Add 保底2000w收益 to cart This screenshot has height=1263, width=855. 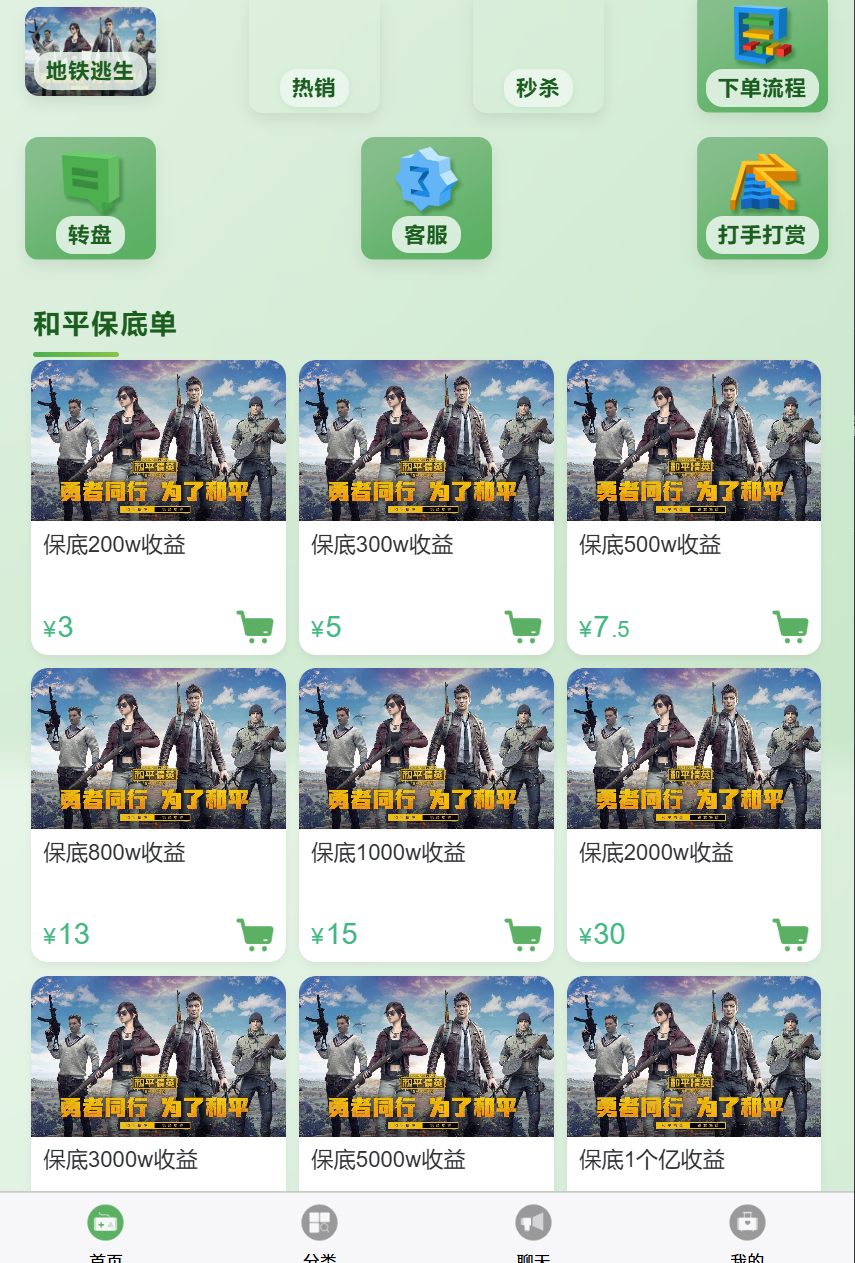coord(791,934)
